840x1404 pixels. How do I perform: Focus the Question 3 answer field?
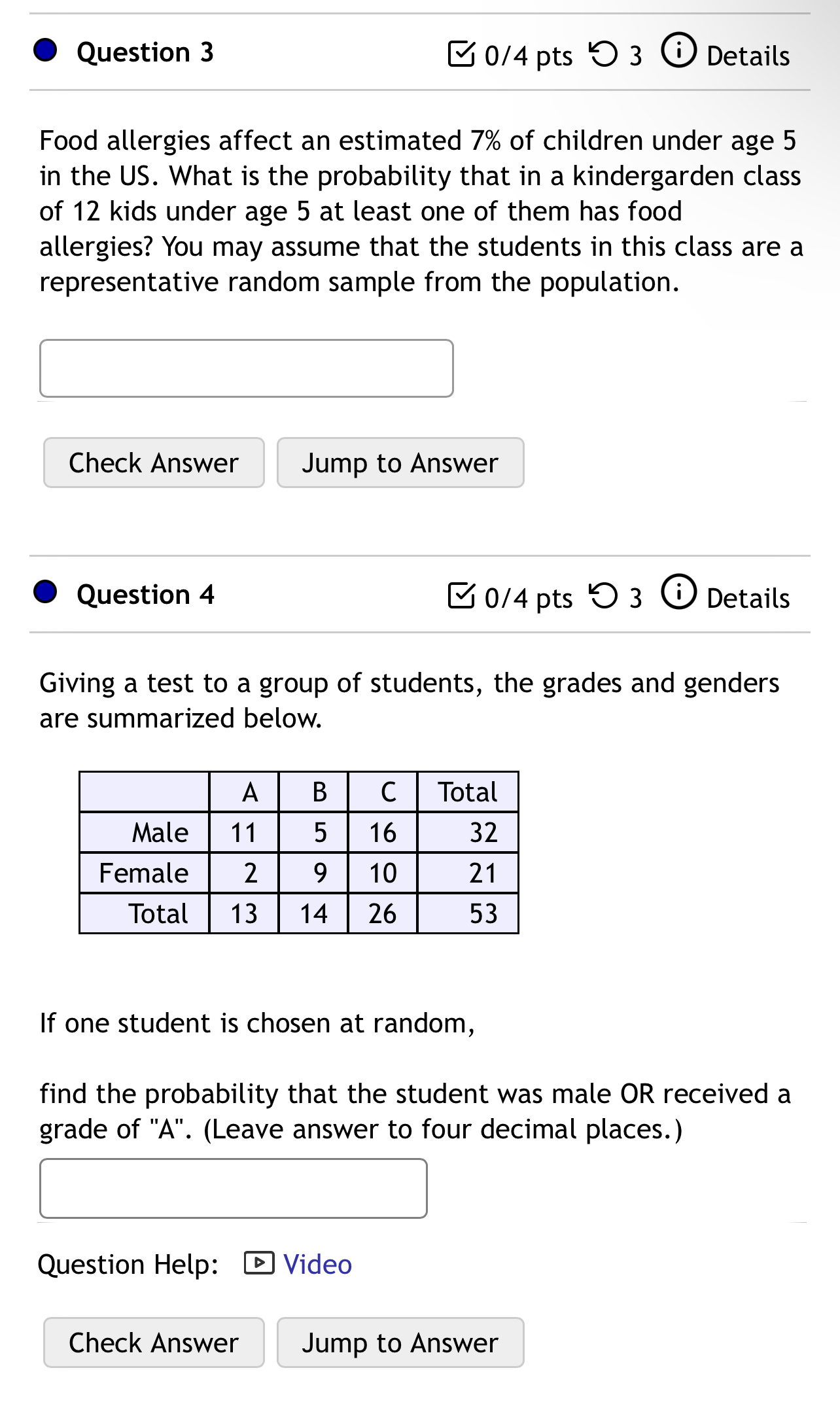click(246, 368)
